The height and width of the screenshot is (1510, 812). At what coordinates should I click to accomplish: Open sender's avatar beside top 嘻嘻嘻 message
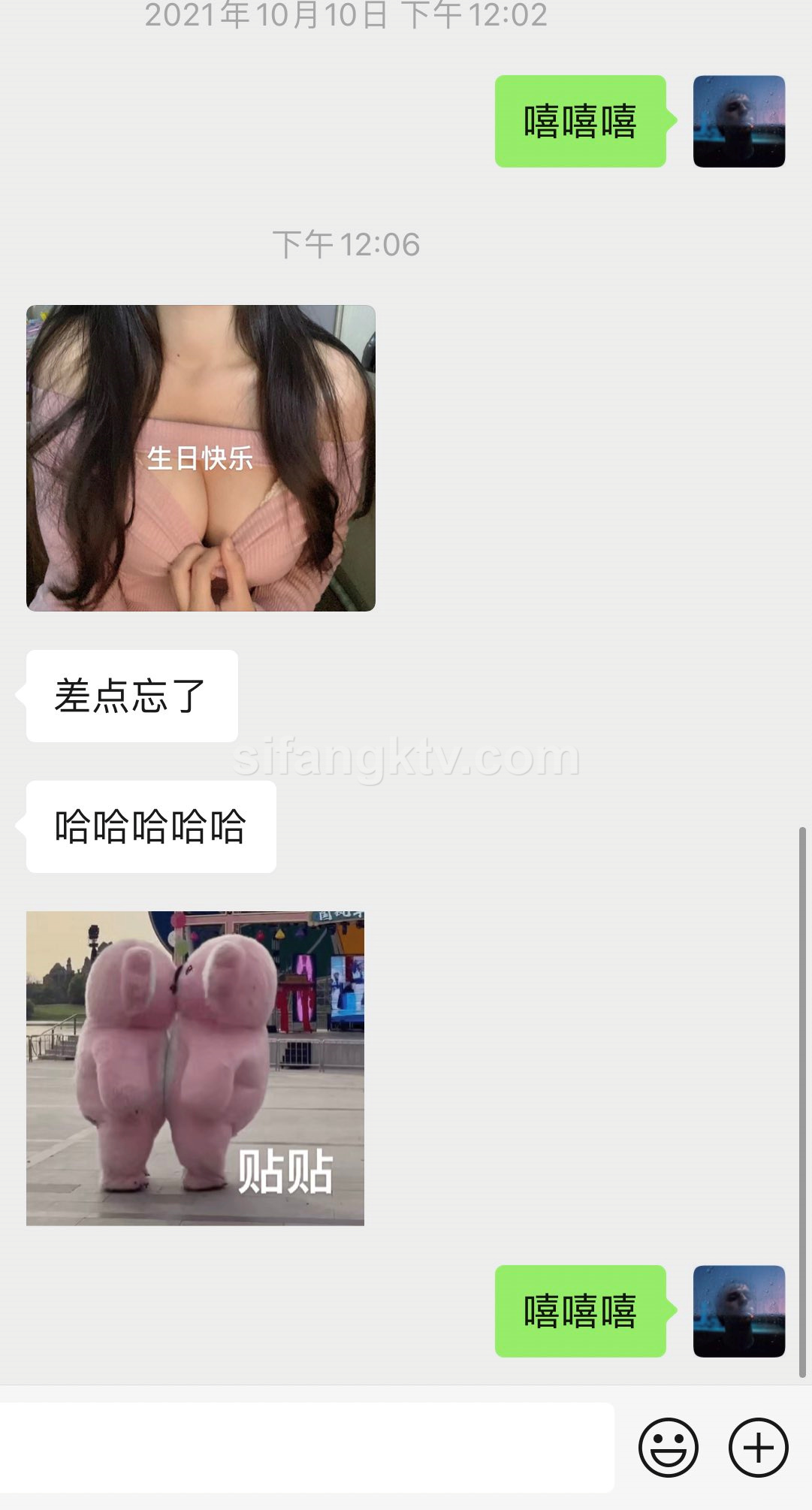click(x=738, y=121)
